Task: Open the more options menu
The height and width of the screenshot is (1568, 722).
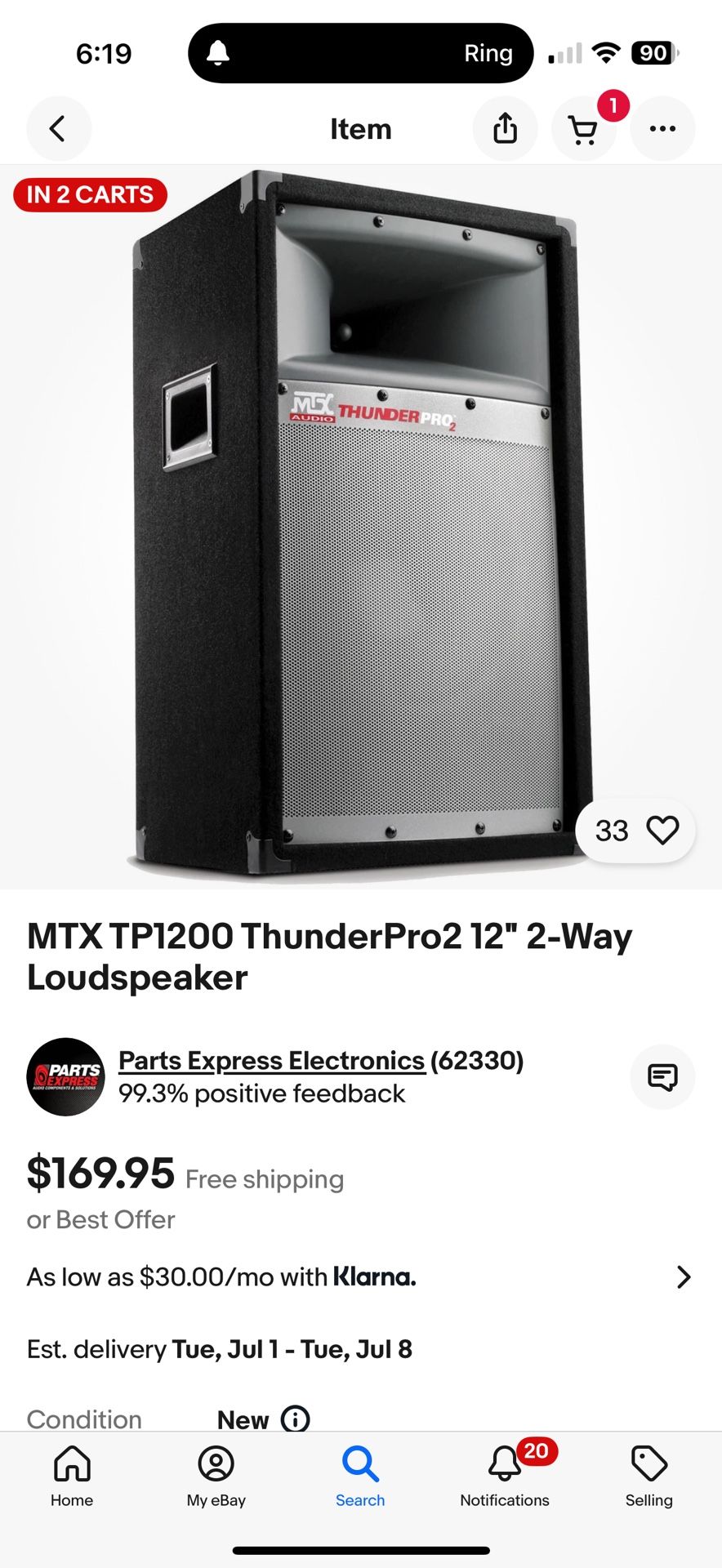Action: 662,128
